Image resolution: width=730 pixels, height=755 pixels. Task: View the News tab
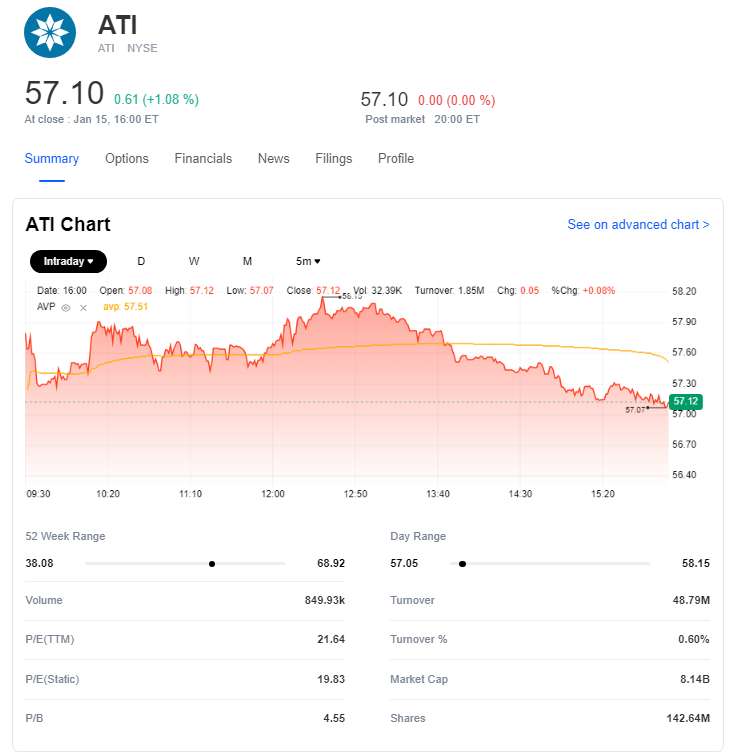click(273, 158)
